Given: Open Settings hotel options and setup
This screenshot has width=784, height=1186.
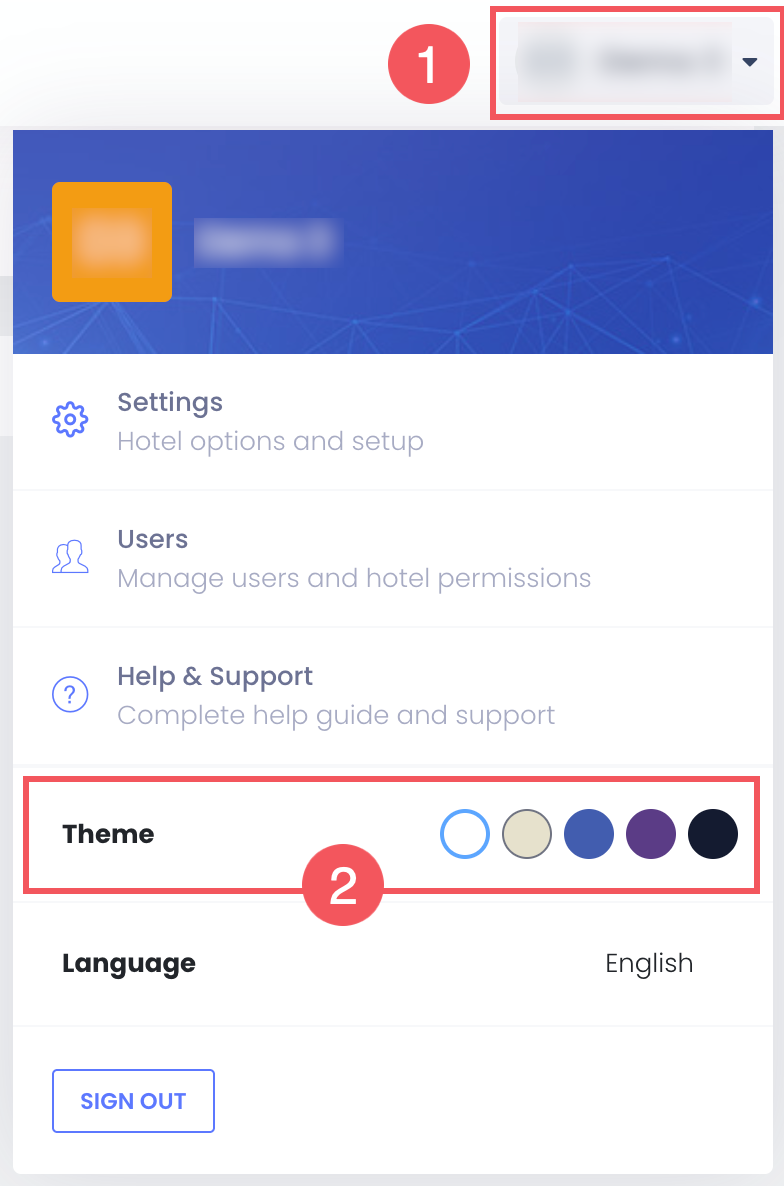Looking at the screenshot, I should 270,421.
